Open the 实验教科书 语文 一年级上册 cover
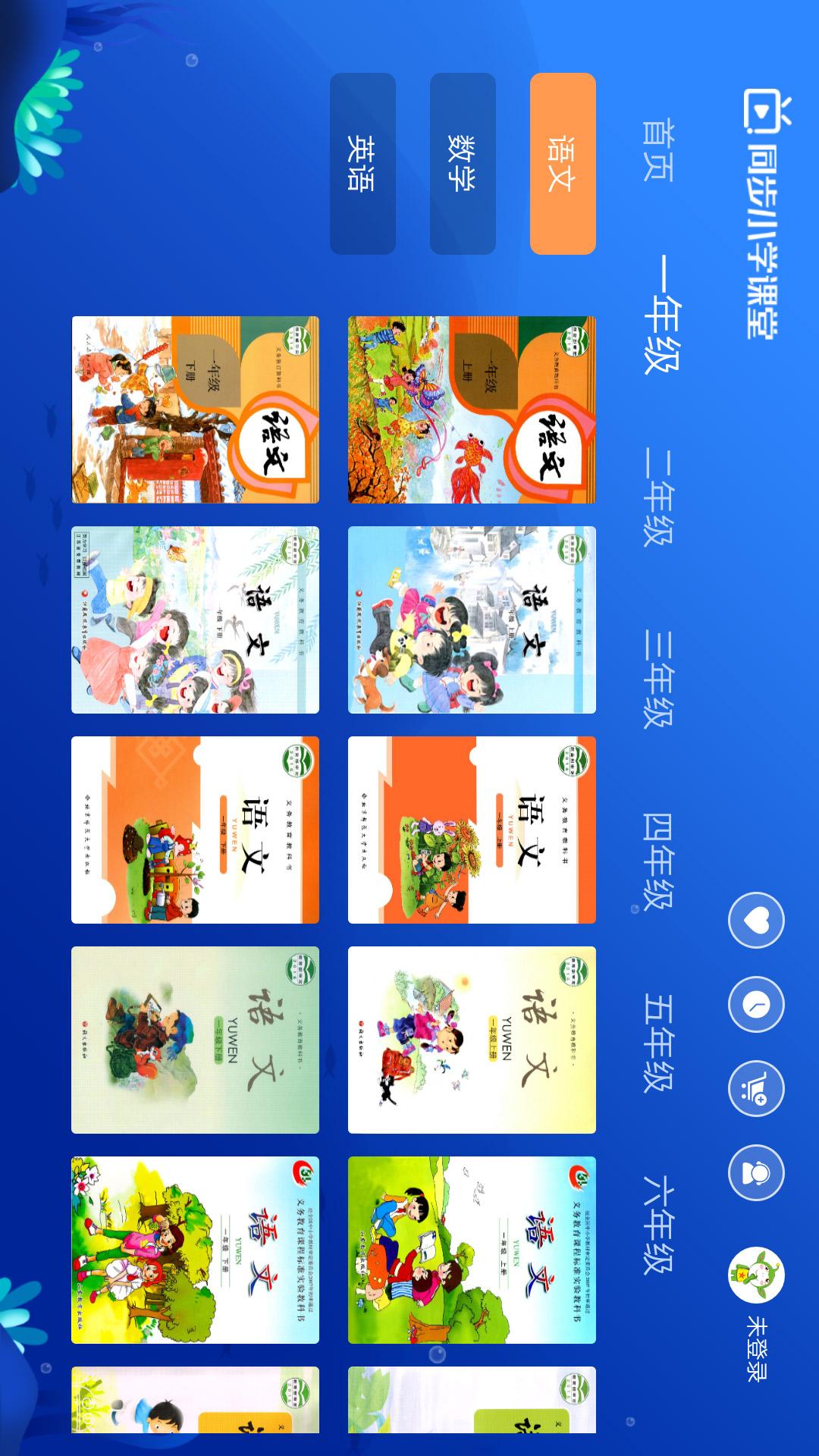The height and width of the screenshot is (1456, 819). (x=472, y=1250)
